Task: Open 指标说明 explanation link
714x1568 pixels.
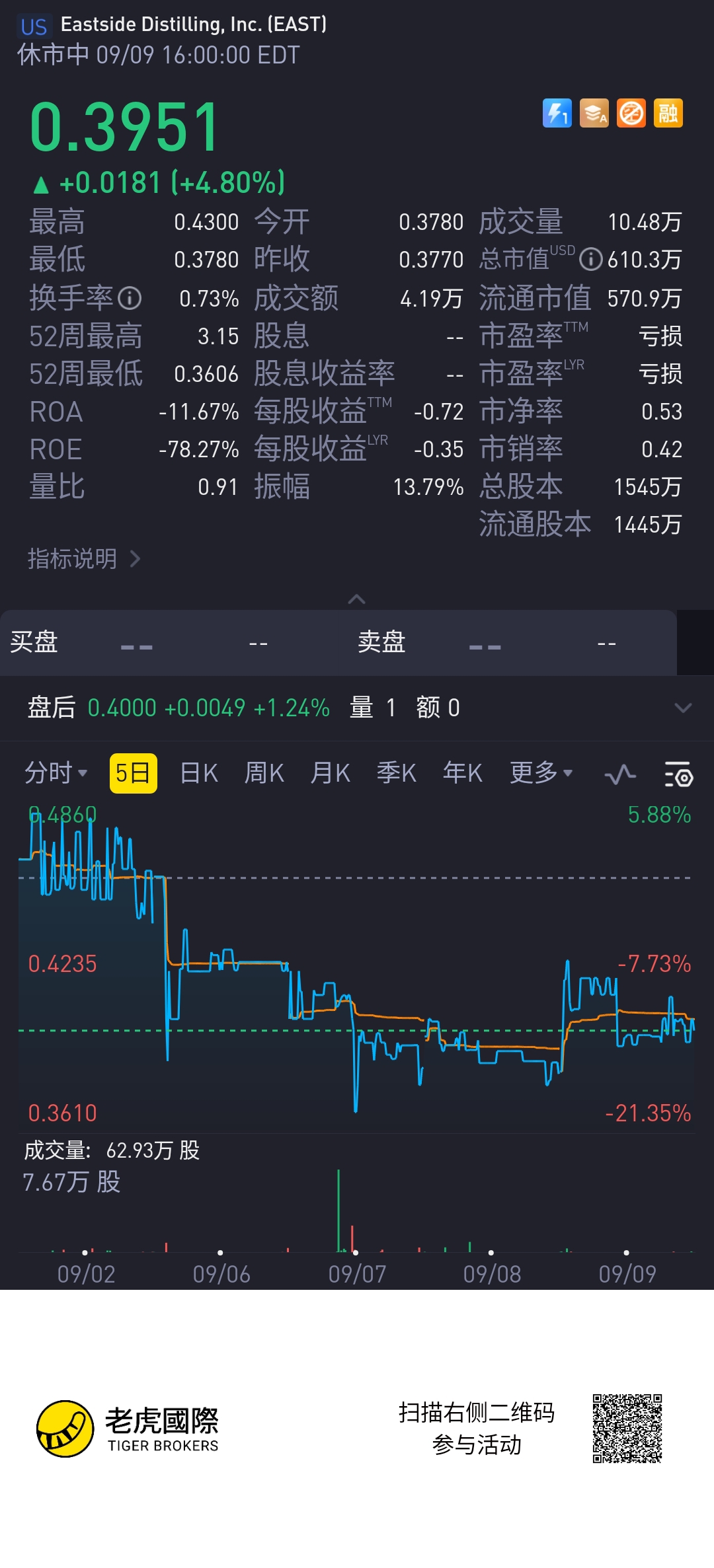Action: tap(84, 559)
